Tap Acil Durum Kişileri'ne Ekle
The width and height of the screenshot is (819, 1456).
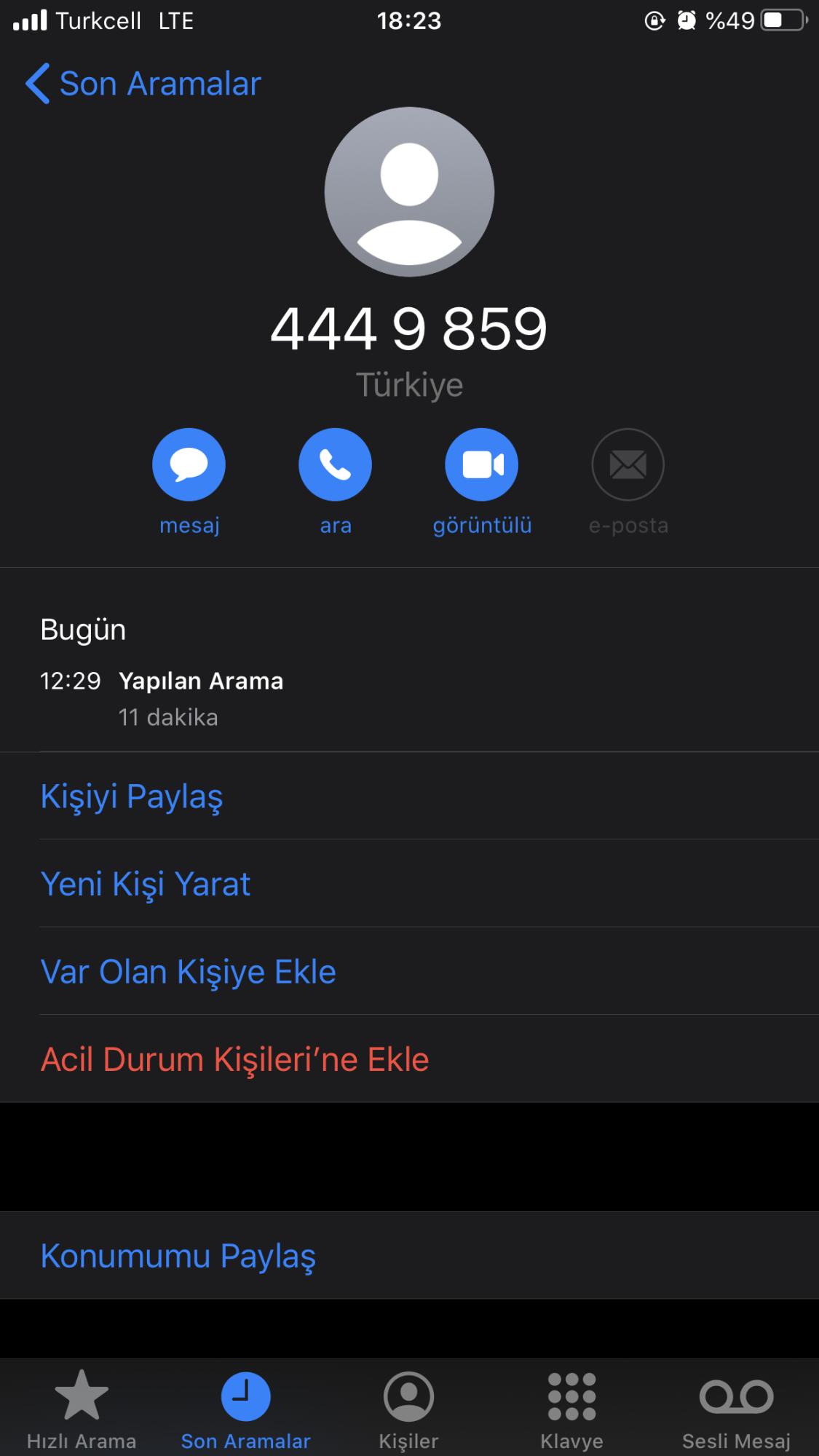[x=409, y=1059]
